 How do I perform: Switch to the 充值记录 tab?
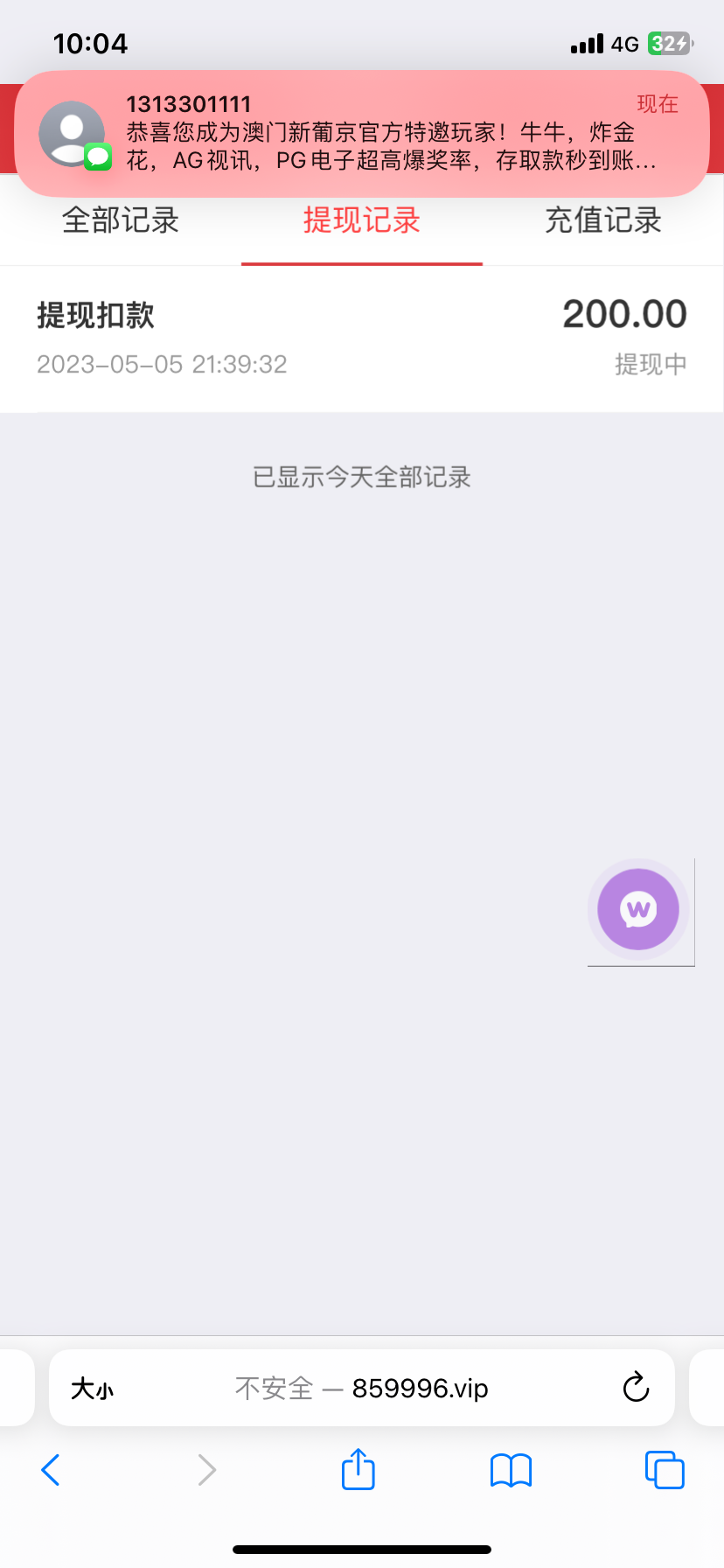point(603,221)
